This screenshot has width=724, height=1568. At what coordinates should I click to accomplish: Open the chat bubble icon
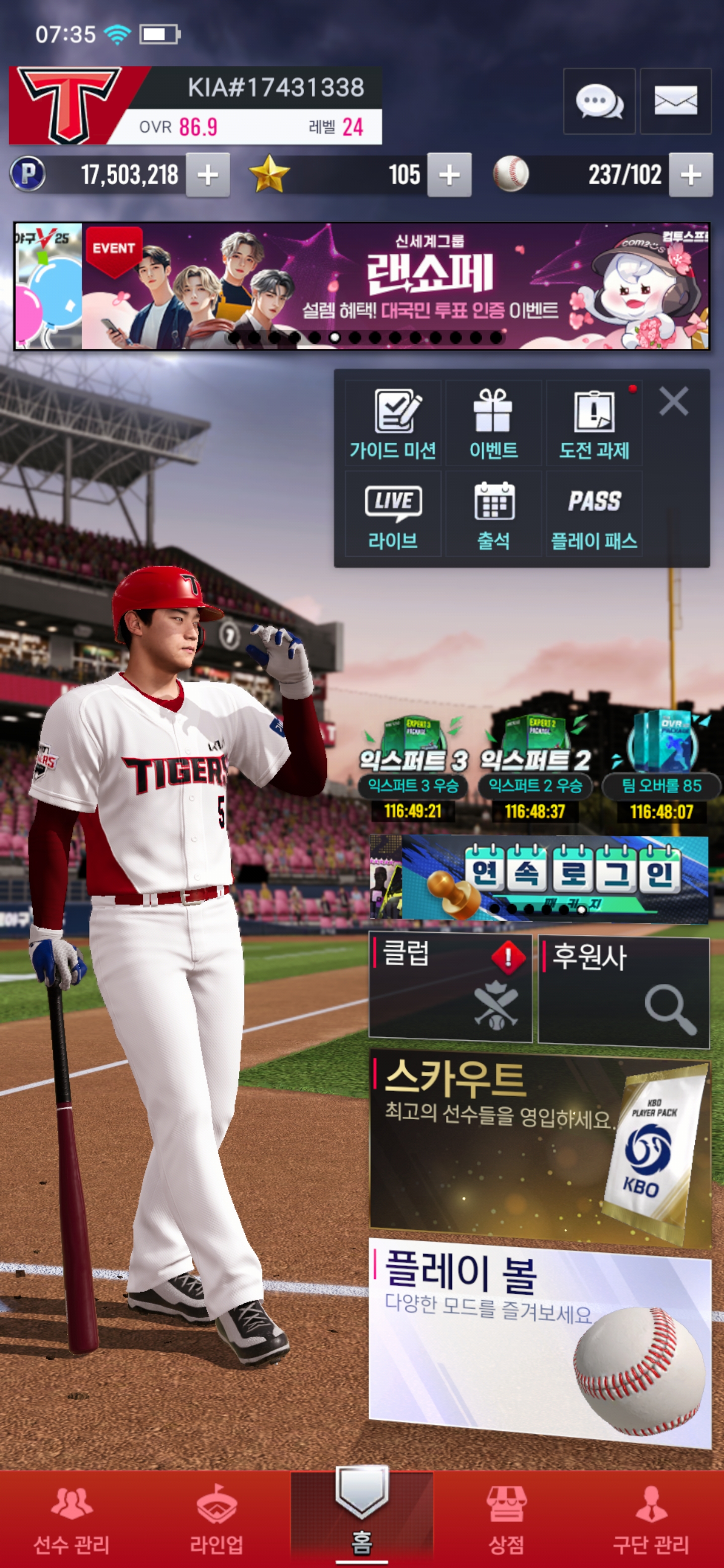tap(599, 101)
